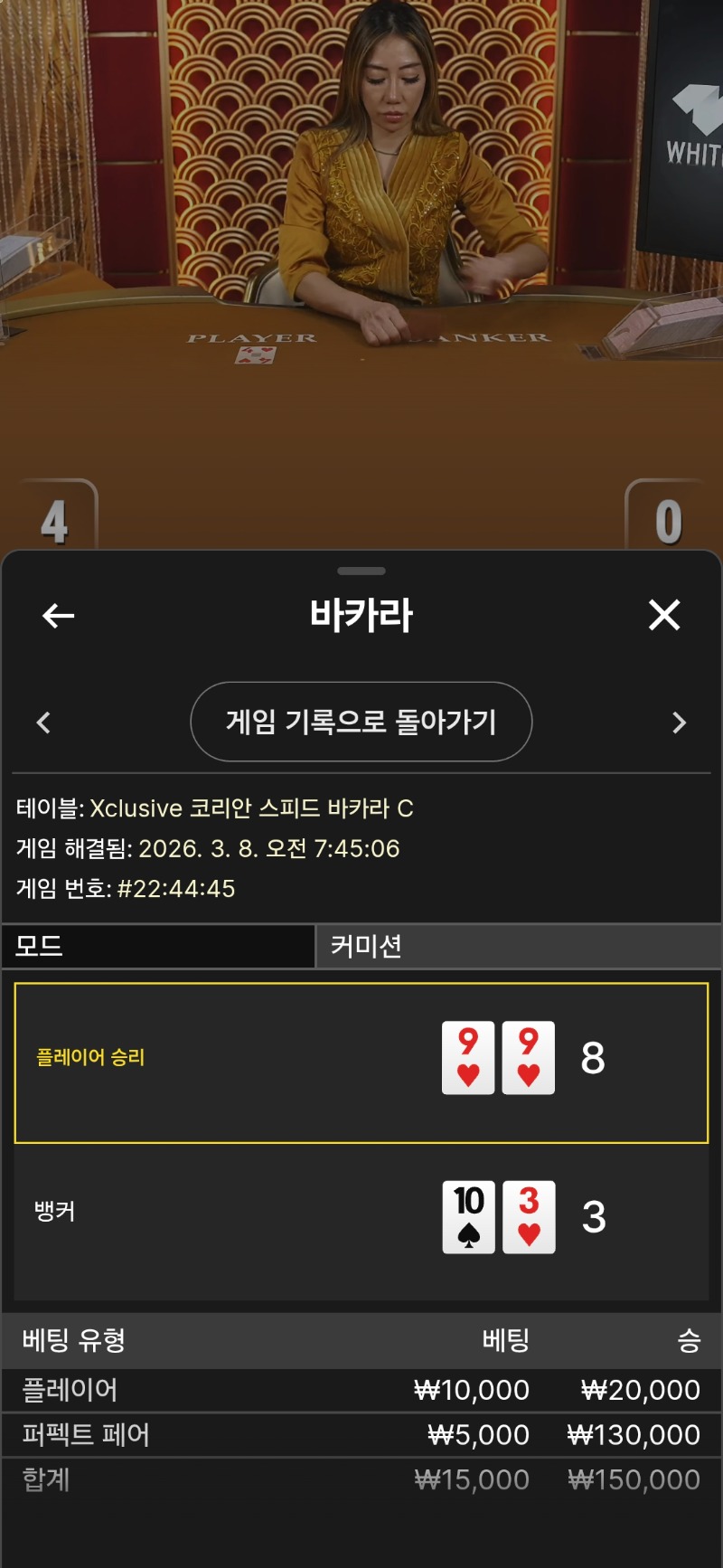Image resolution: width=723 pixels, height=1568 pixels.
Task: Tap 게임 기록으로 돌아가기 button
Action: click(361, 722)
